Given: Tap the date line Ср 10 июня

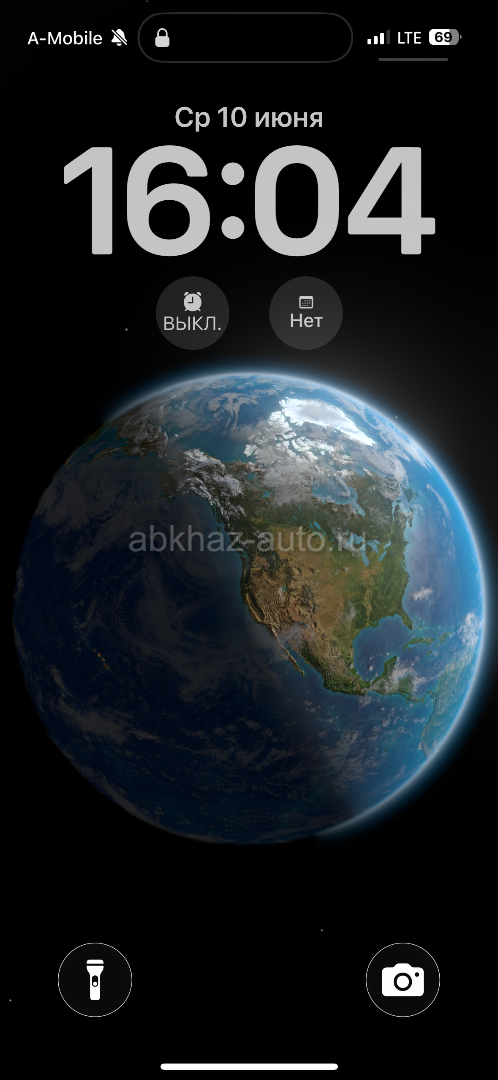Looking at the screenshot, I should (249, 118).
